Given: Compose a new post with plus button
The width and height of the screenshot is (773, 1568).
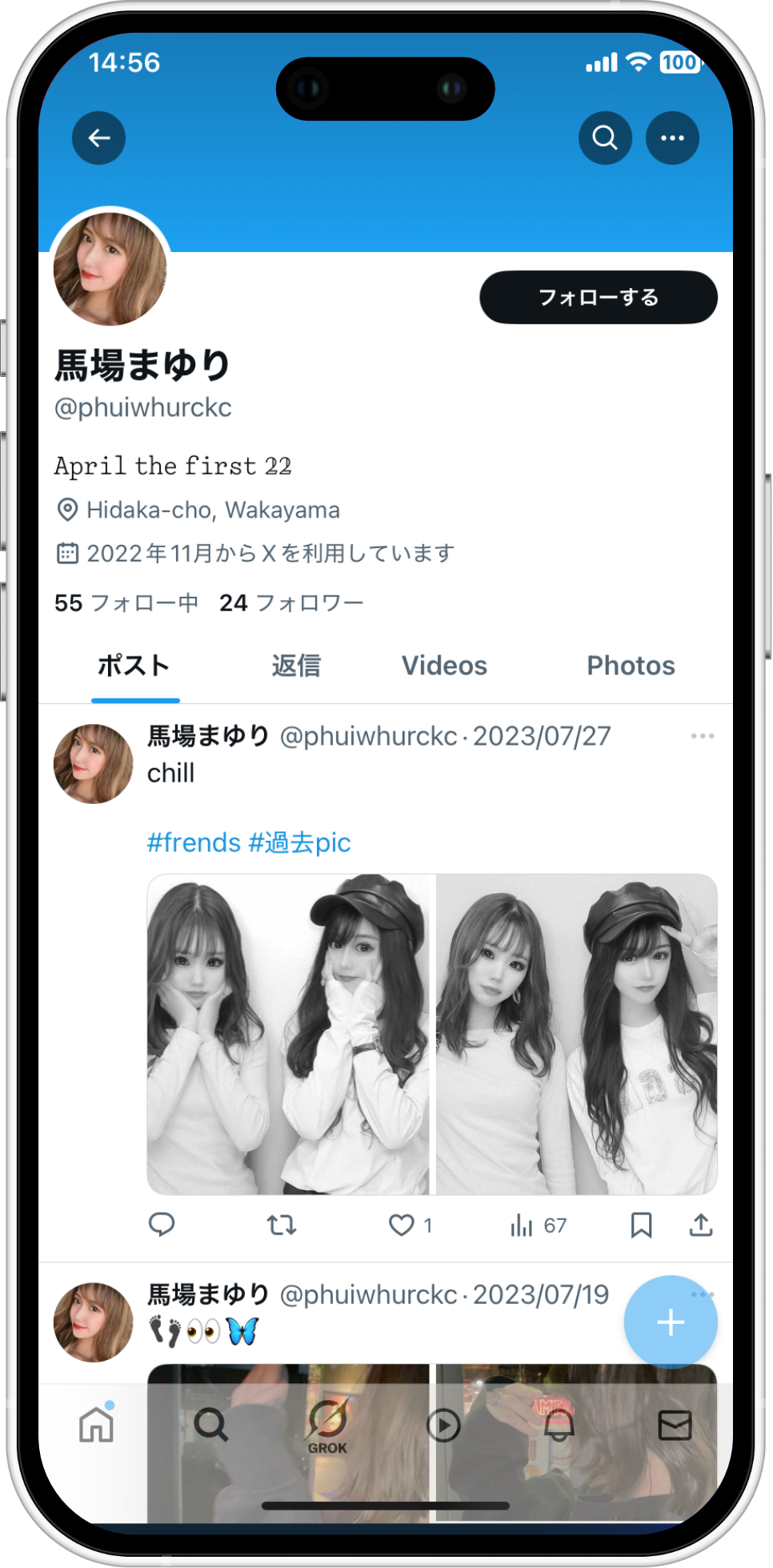Looking at the screenshot, I should tap(670, 1322).
